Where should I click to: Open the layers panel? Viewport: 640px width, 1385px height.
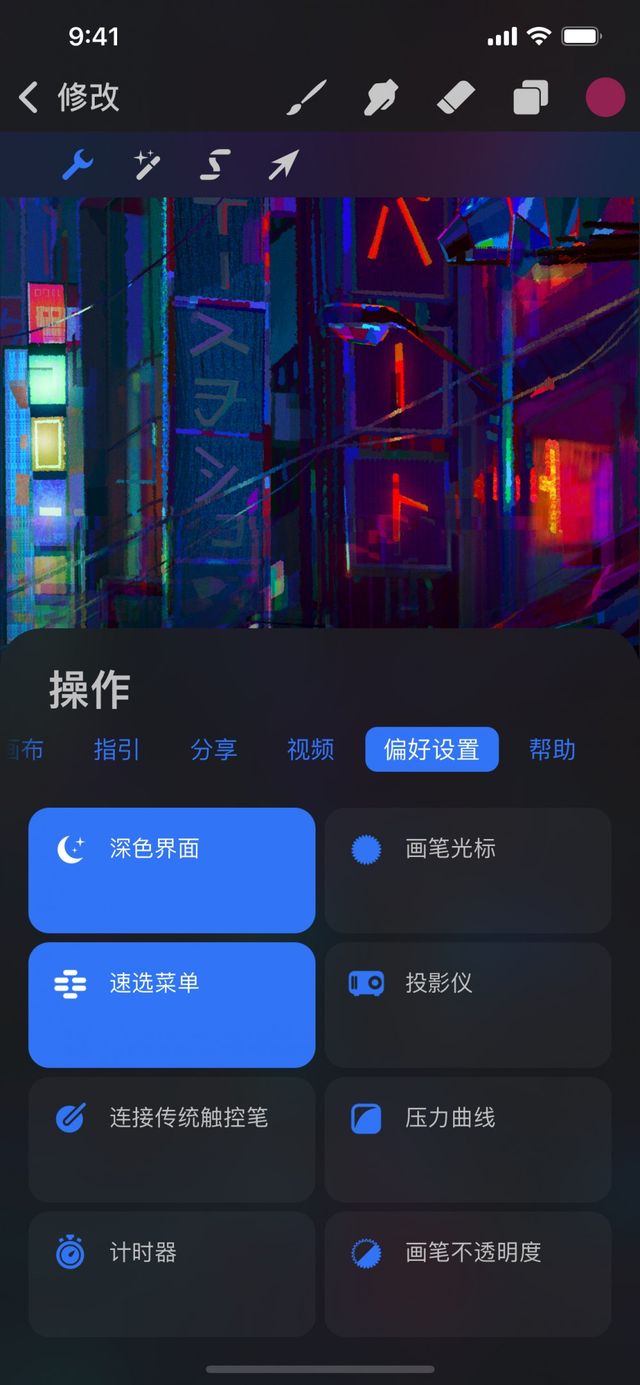[531, 98]
